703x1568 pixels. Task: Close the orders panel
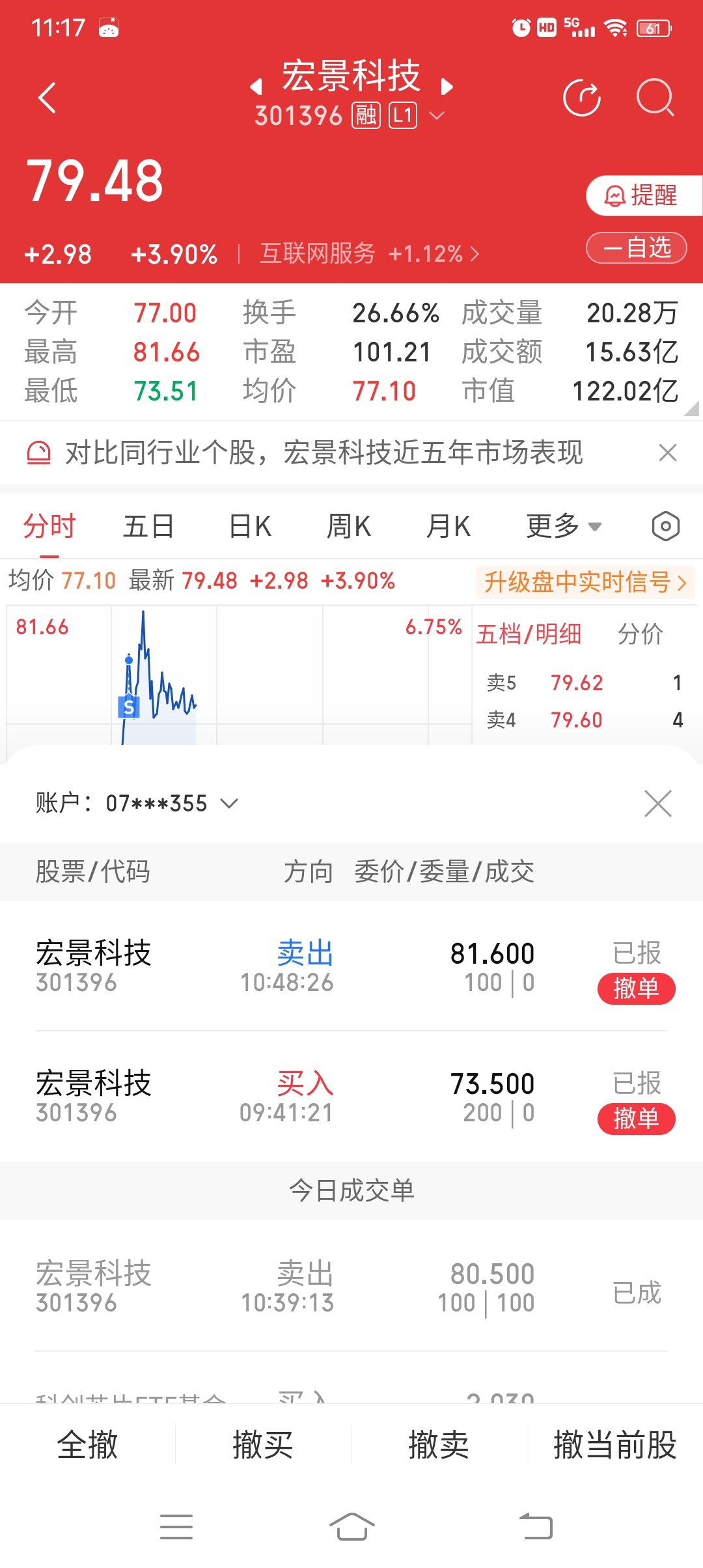[x=658, y=804]
